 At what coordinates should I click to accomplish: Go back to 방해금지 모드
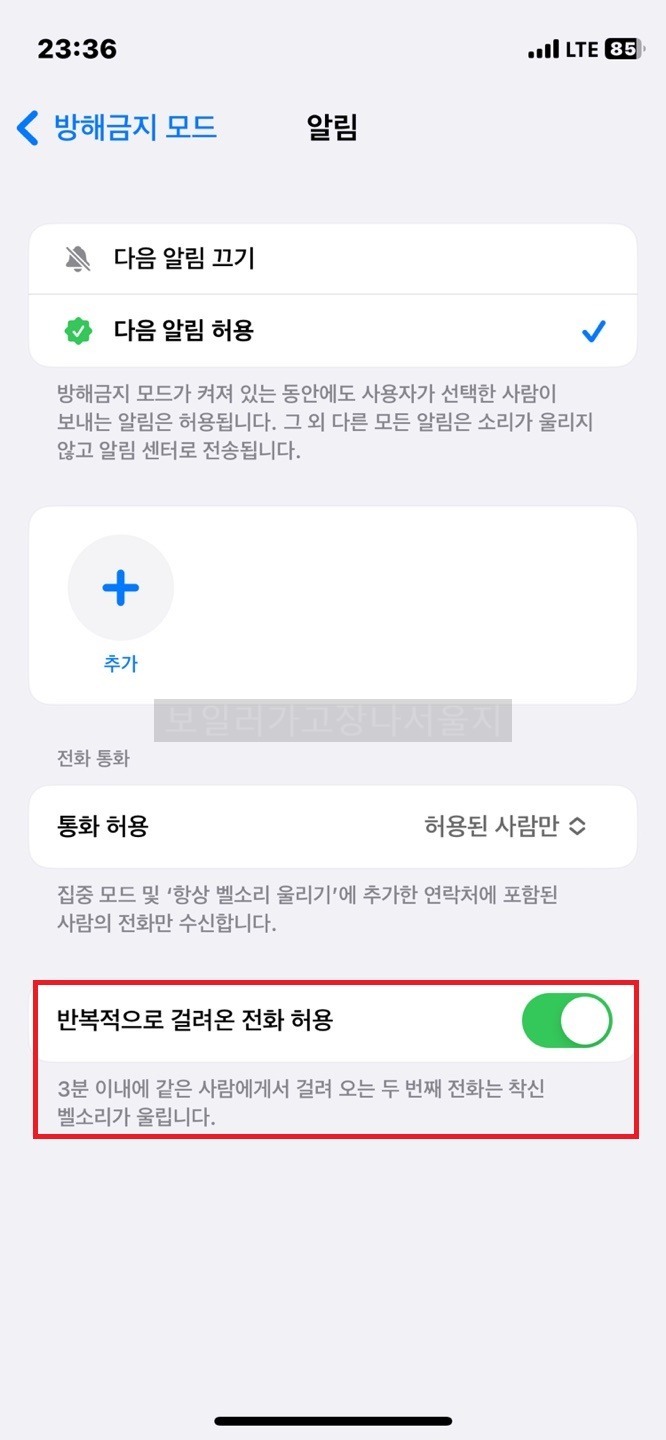point(116,128)
